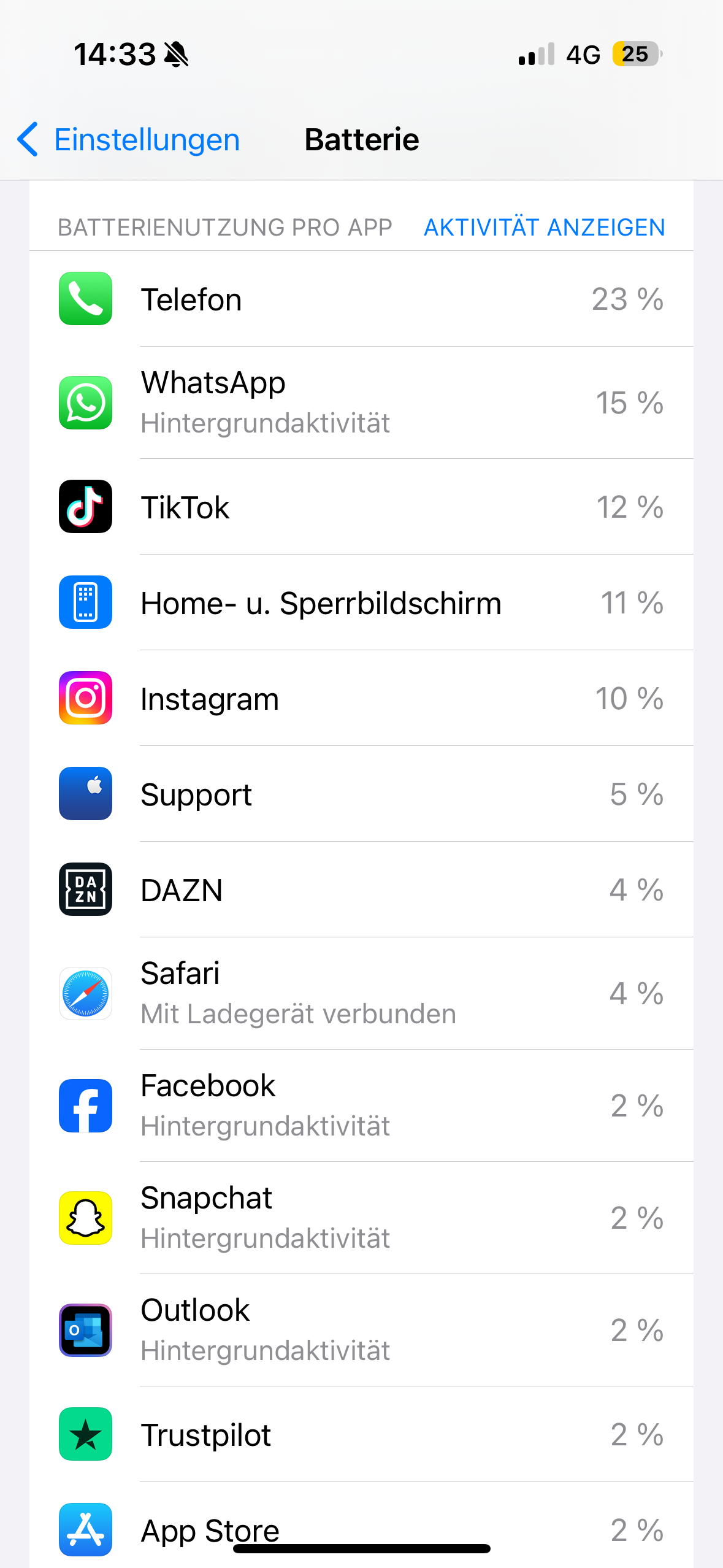723x1568 pixels.
Task: Tap the Snapchat row
Action: 361,1218
